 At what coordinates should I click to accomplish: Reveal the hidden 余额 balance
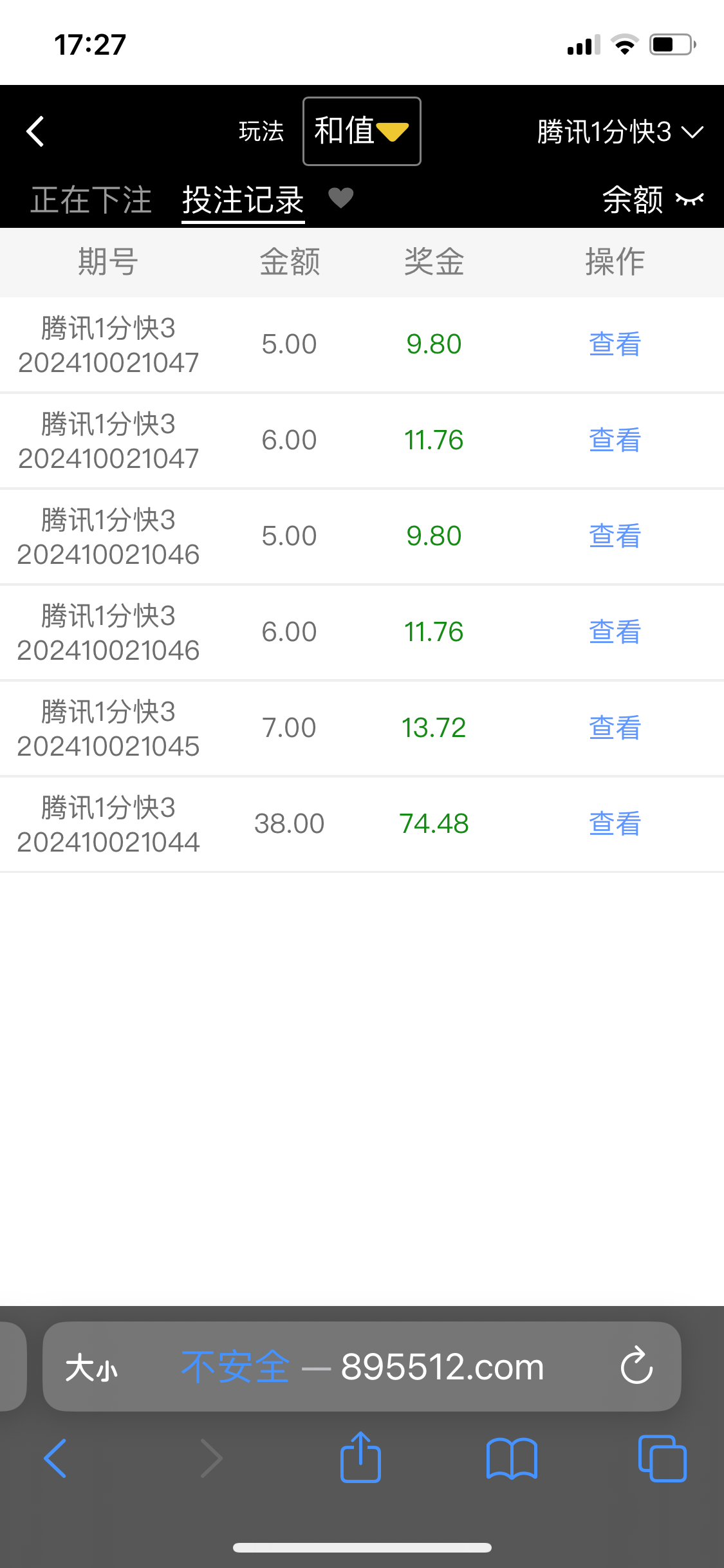coord(690,200)
